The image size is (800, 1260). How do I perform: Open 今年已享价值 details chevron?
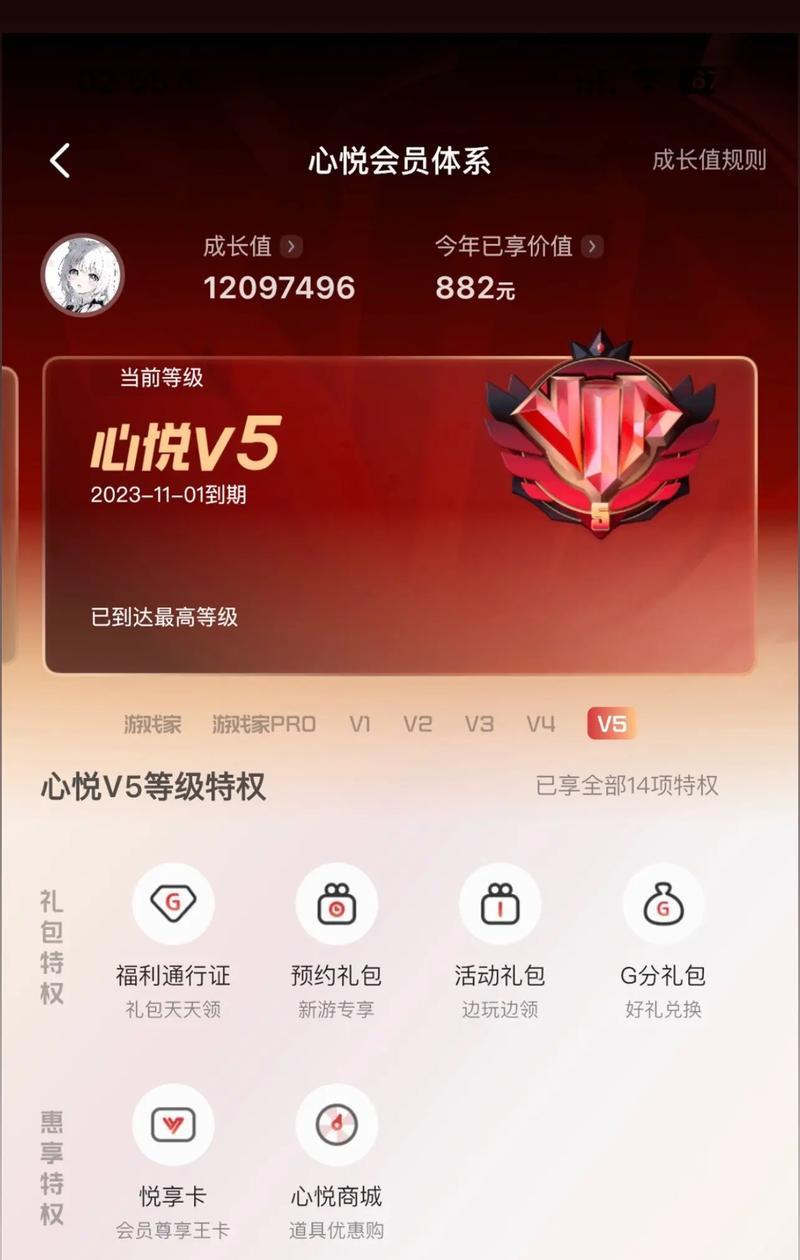592,246
